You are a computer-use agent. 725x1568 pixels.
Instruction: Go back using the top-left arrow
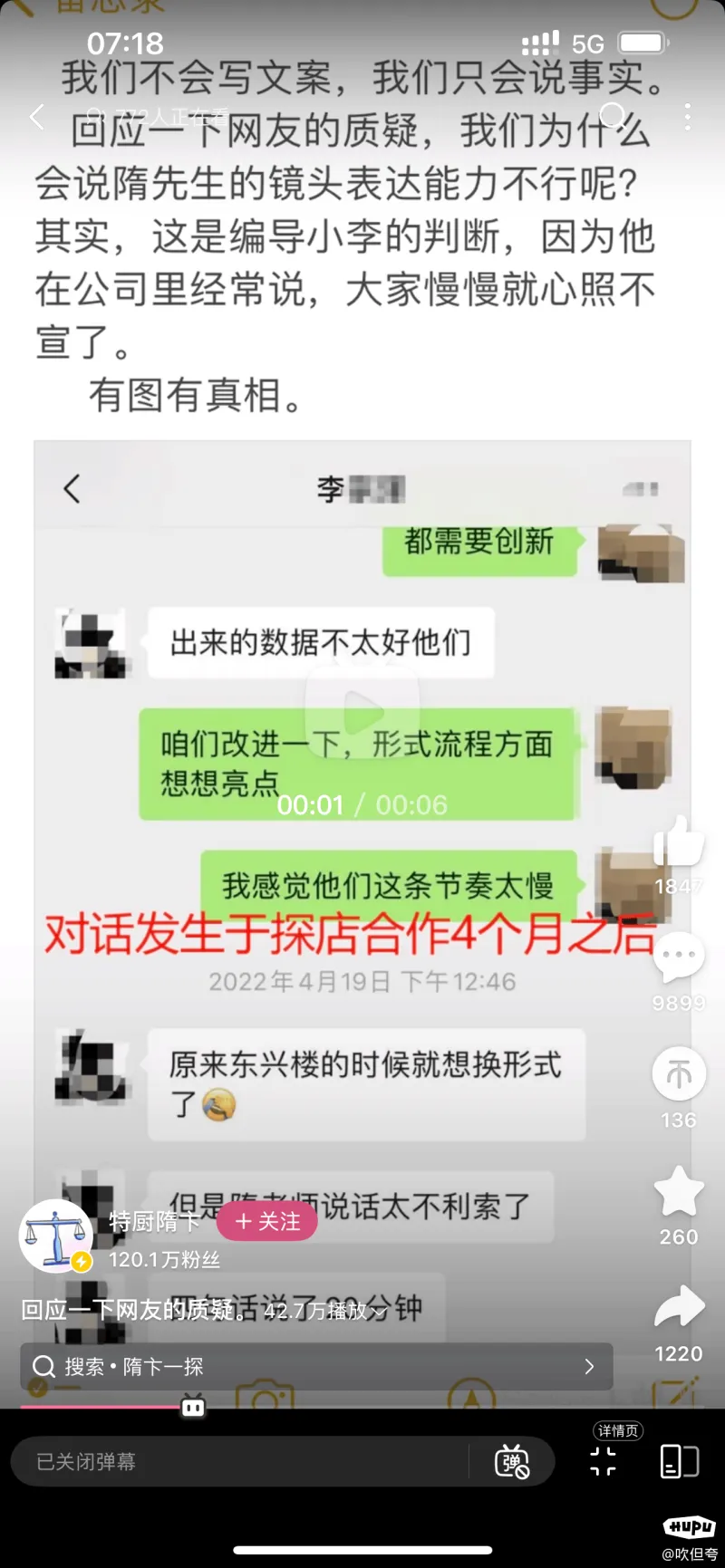click(37, 116)
